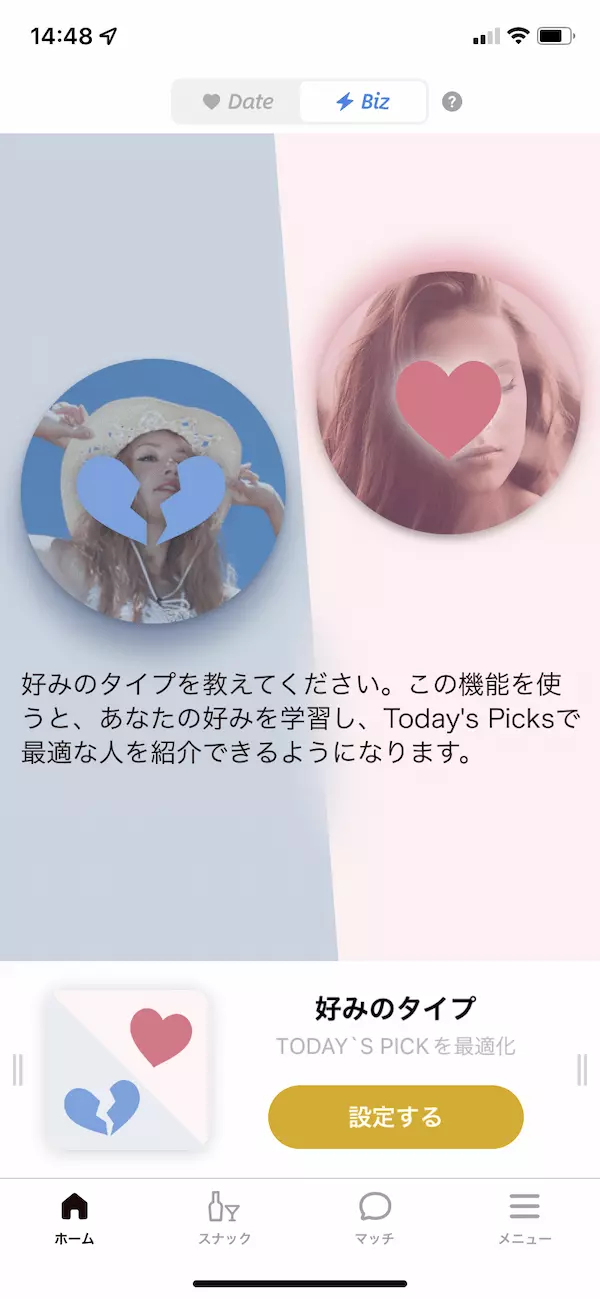Tap the 設定する button
Screen dimensions: 600x1299
[x=395, y=1116]
